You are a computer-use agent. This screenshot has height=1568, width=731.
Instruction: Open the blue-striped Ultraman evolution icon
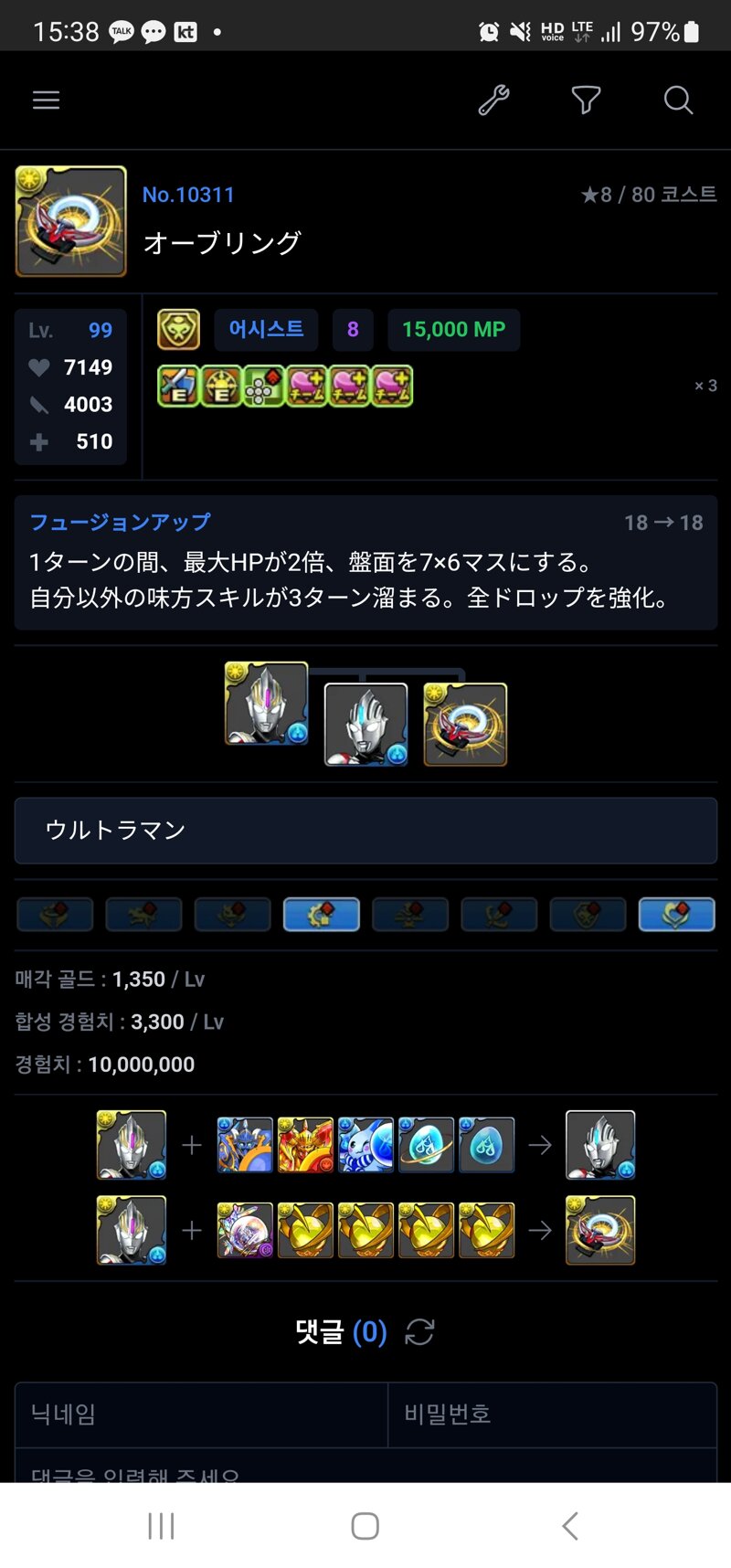click(365, 725)
